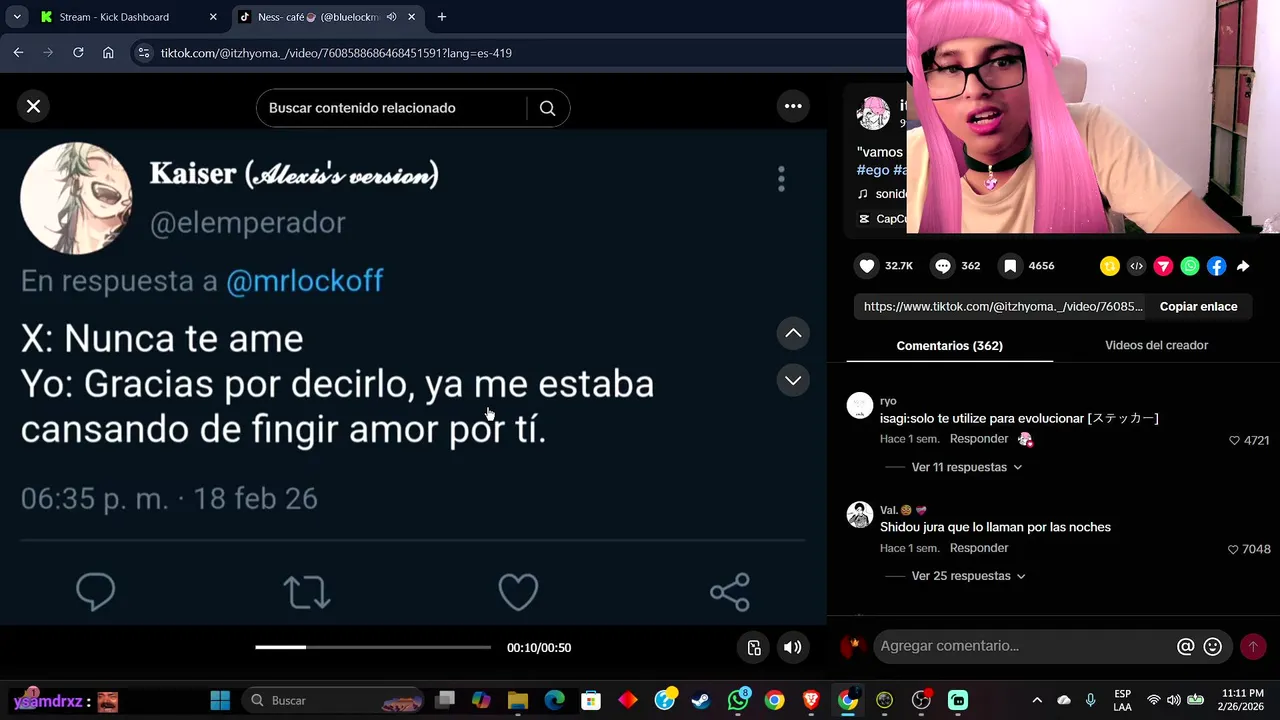Share the video to WhatsApp
Image resolution: width=1280 pixels, height=720 pixels.
(1189, 266)
